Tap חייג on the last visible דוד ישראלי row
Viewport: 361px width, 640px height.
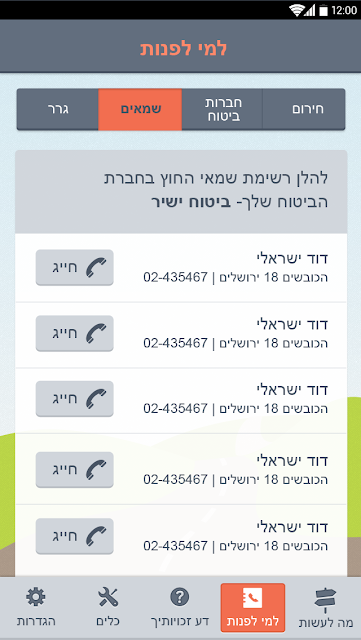74,536
